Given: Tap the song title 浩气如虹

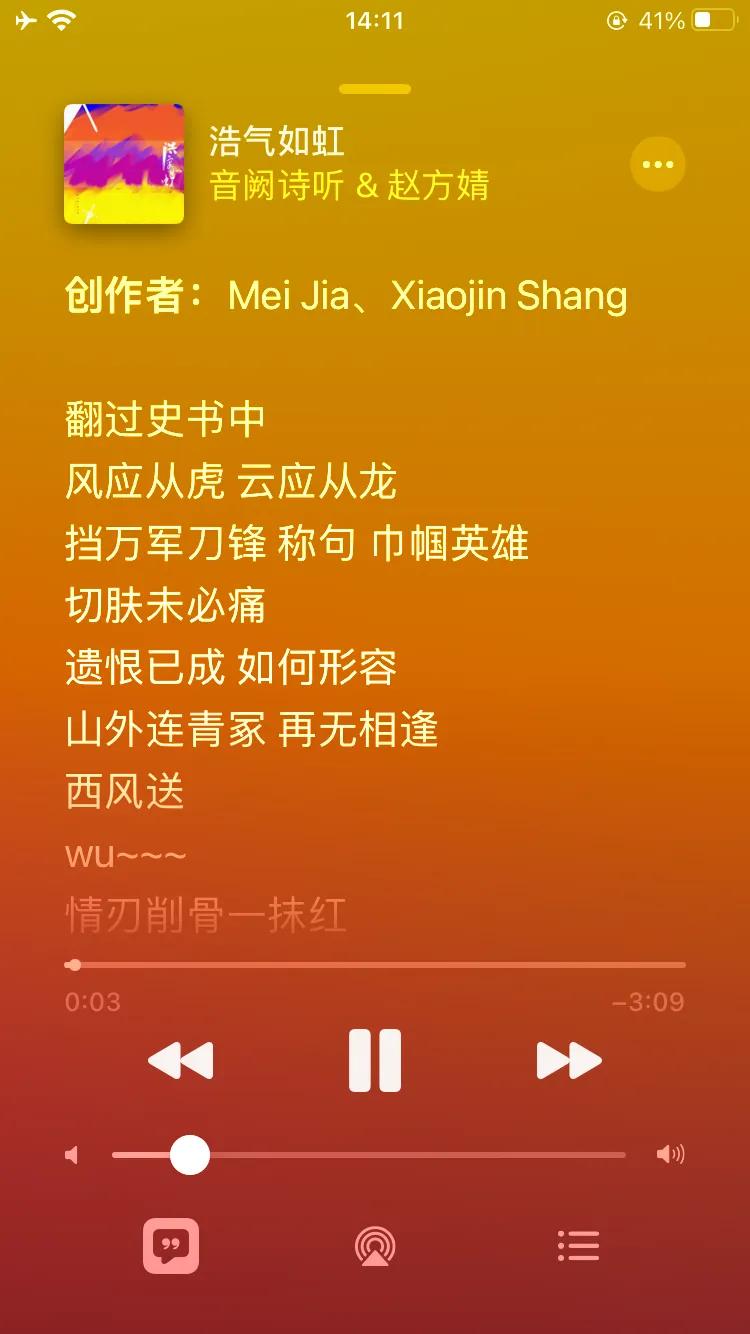Looking at the screenshot, I should pos(277,142).
